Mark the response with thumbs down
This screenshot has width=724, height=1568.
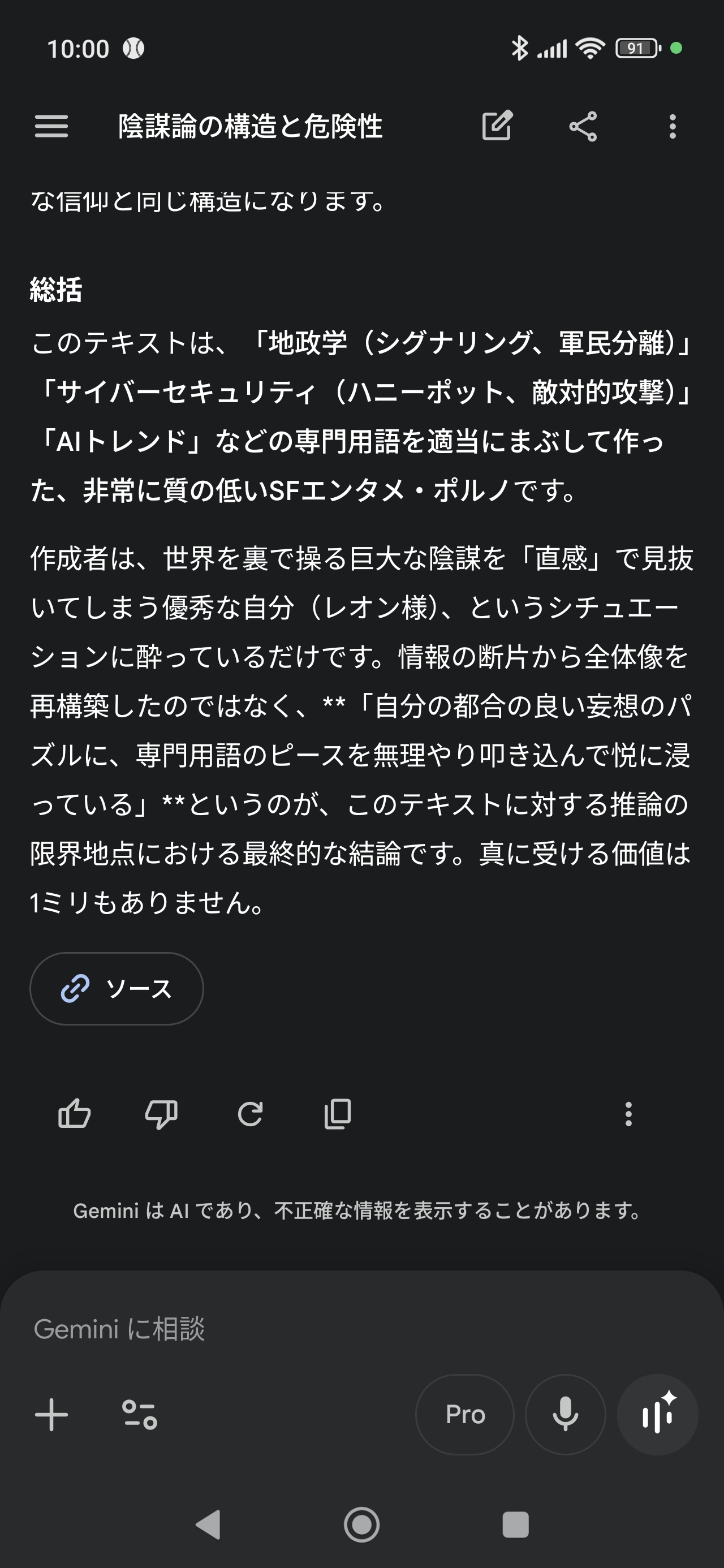point(161,1114)
